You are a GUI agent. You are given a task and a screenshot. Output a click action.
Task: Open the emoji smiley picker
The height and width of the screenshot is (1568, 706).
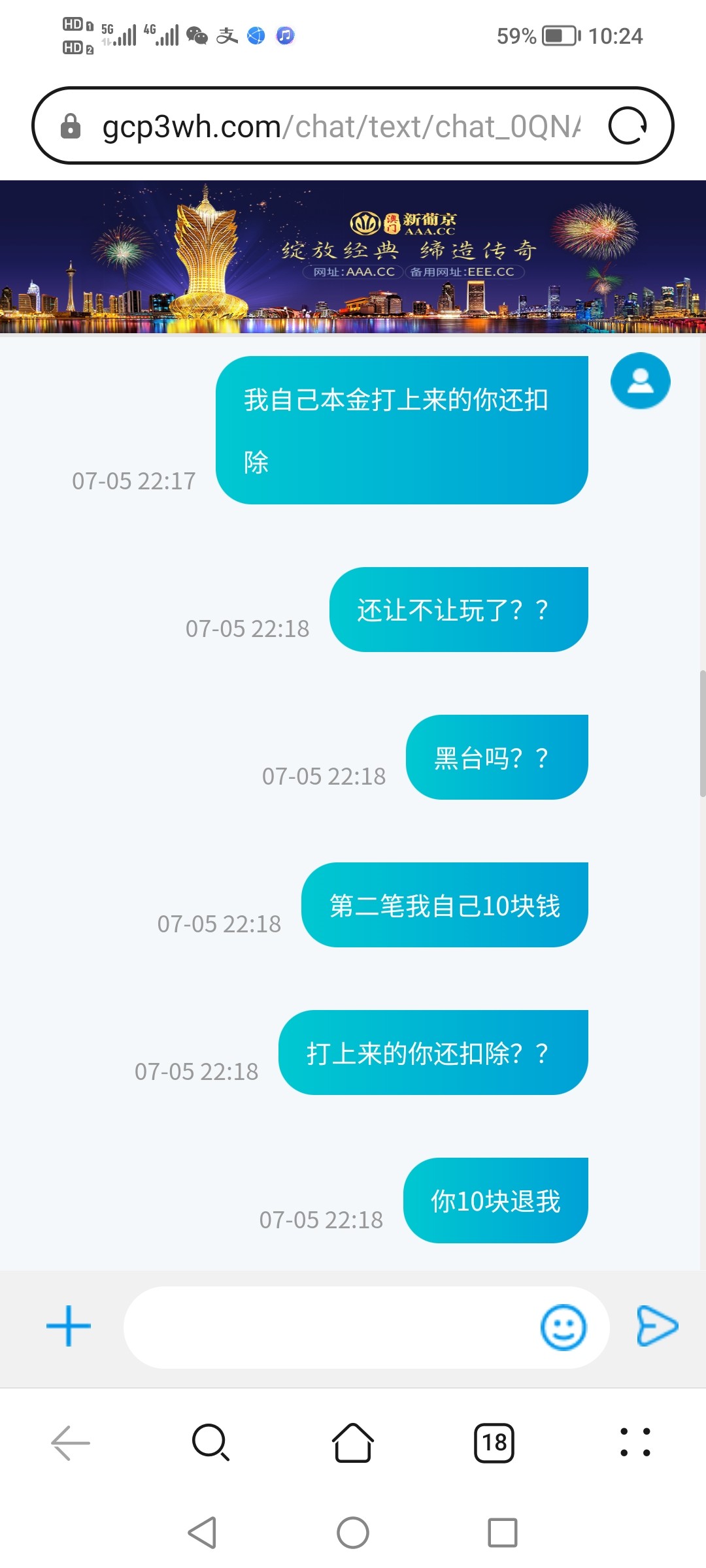[563, 1328]
